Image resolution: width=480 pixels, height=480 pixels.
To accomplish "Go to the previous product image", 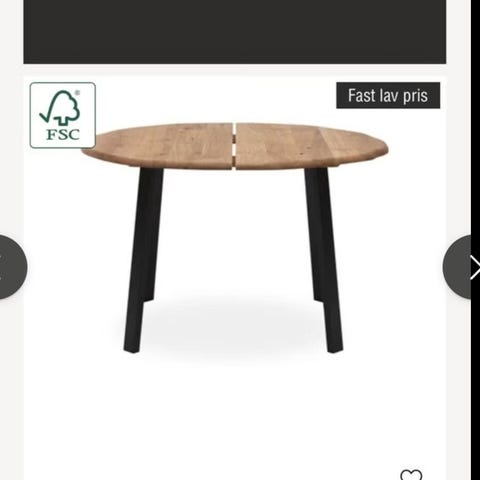I will pos(12,267).
